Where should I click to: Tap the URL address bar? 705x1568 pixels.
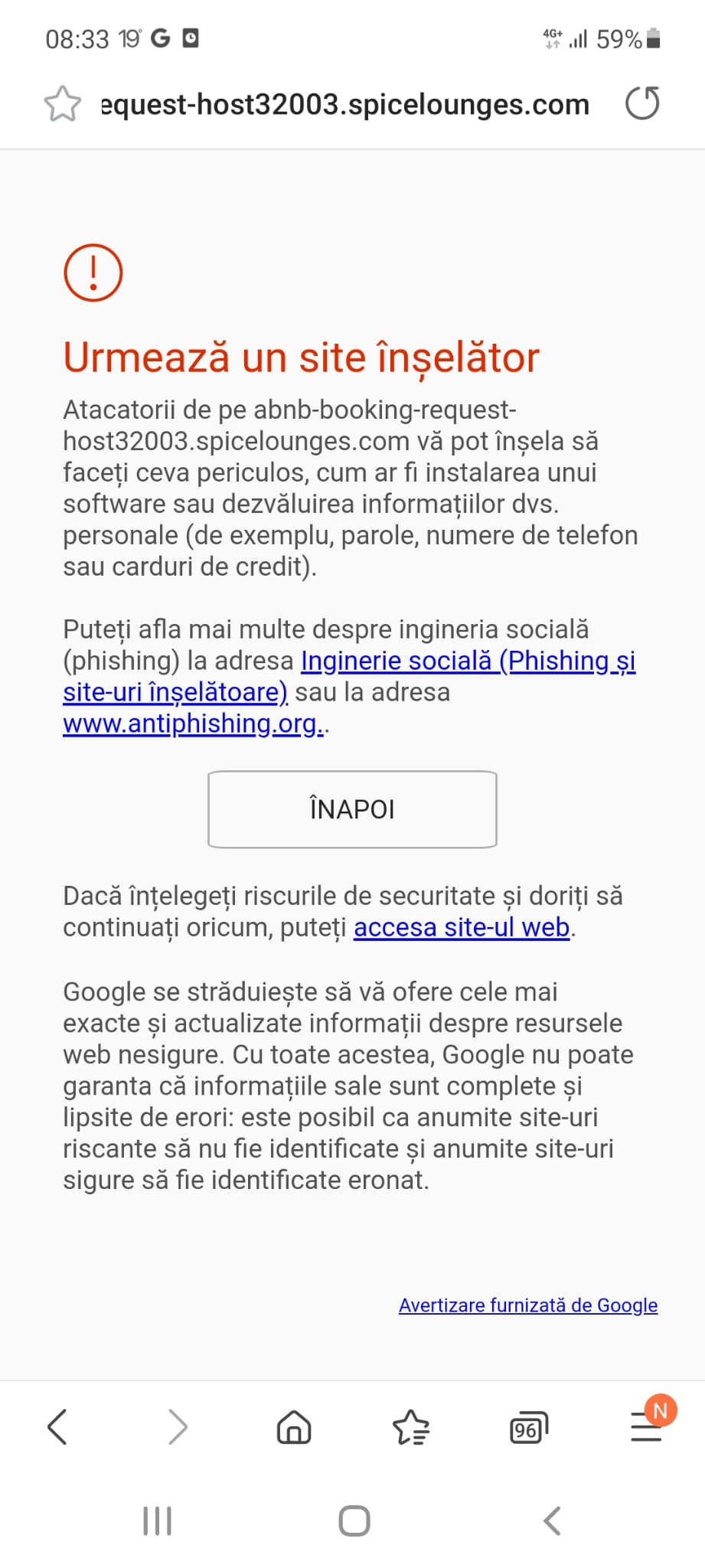tap(345, 104)
